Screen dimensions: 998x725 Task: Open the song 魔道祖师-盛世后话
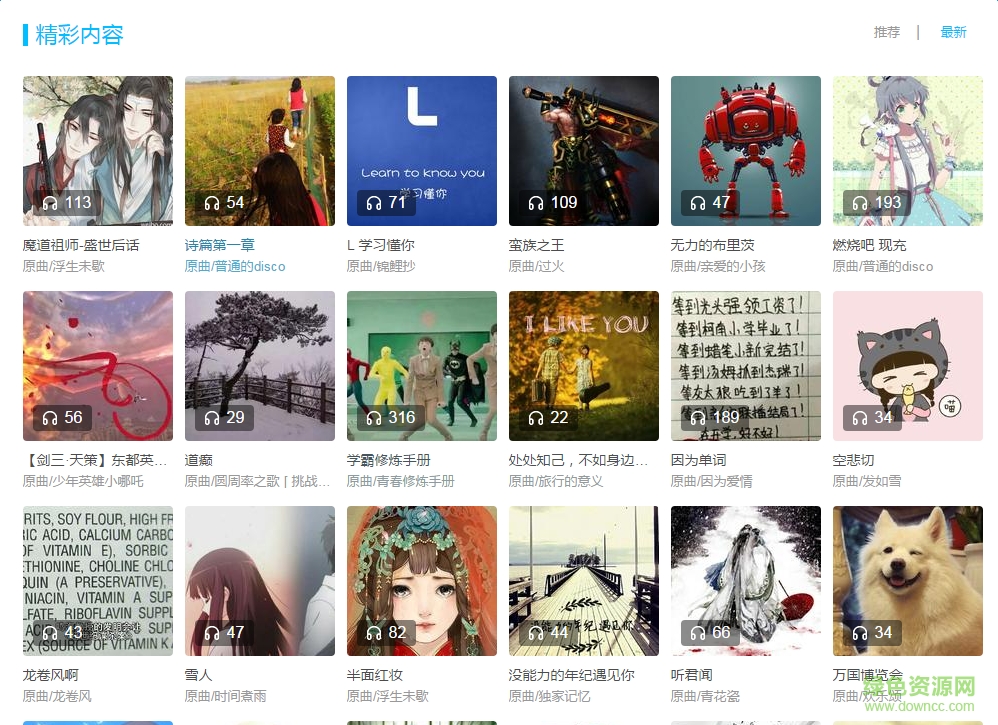(x=98, y=151)
